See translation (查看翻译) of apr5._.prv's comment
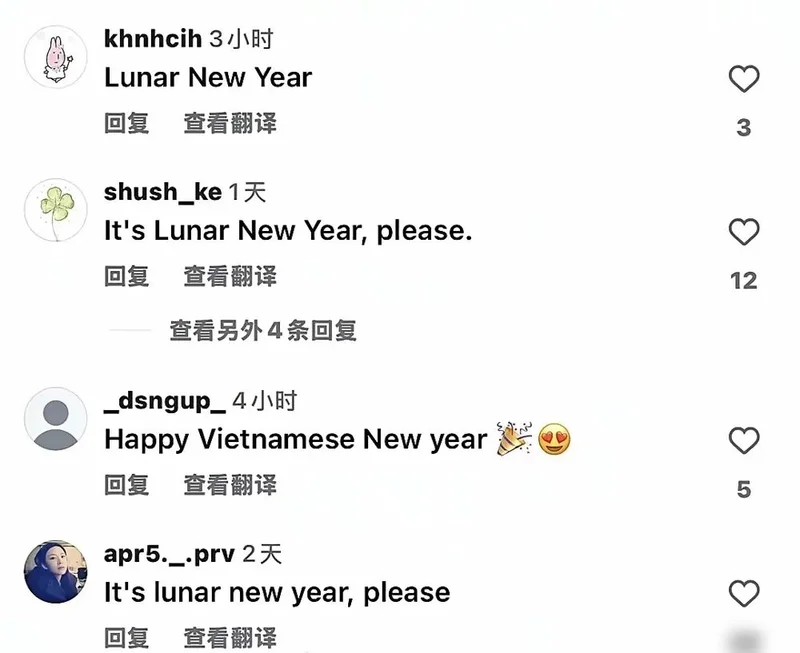 (x=230, y=637)
